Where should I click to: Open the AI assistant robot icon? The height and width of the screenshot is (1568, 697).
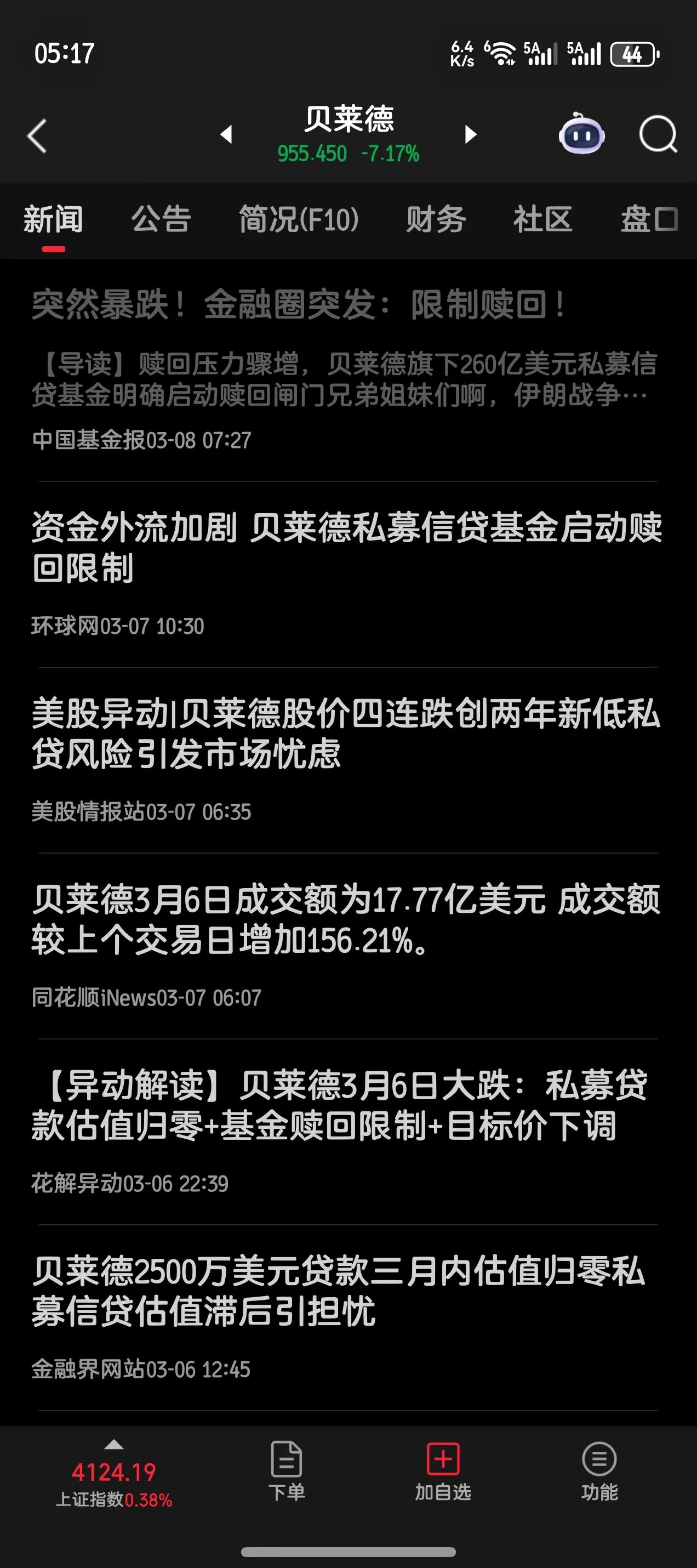581,135
